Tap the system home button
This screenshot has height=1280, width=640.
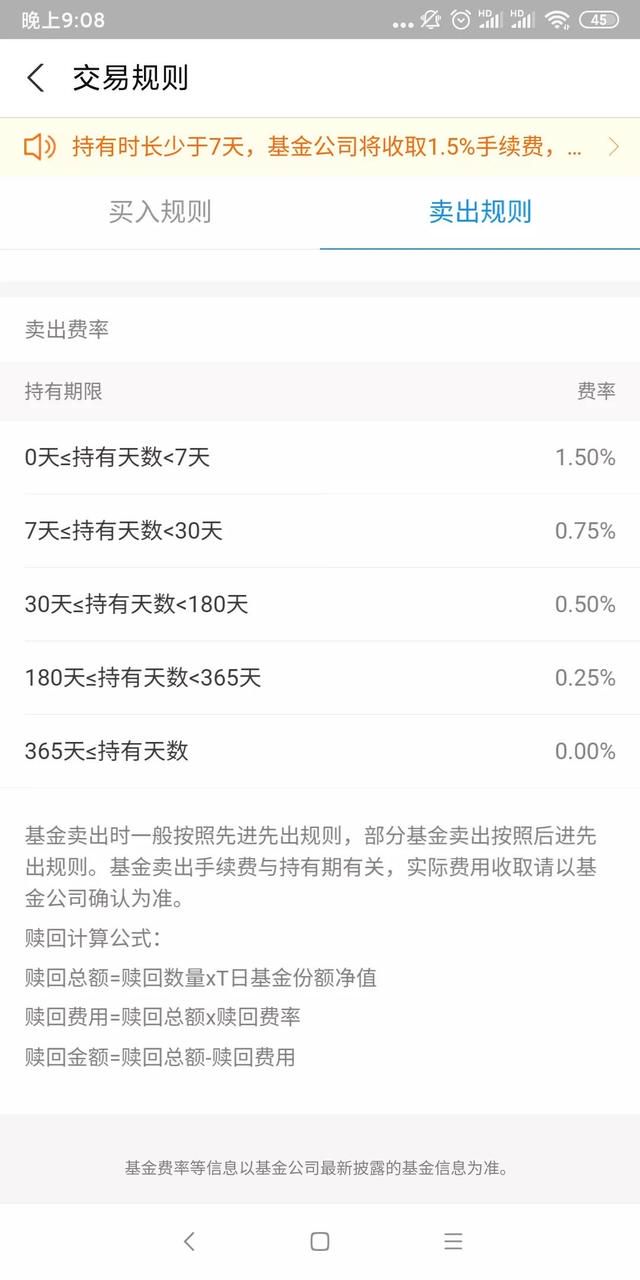click(x=320, y=1241)
